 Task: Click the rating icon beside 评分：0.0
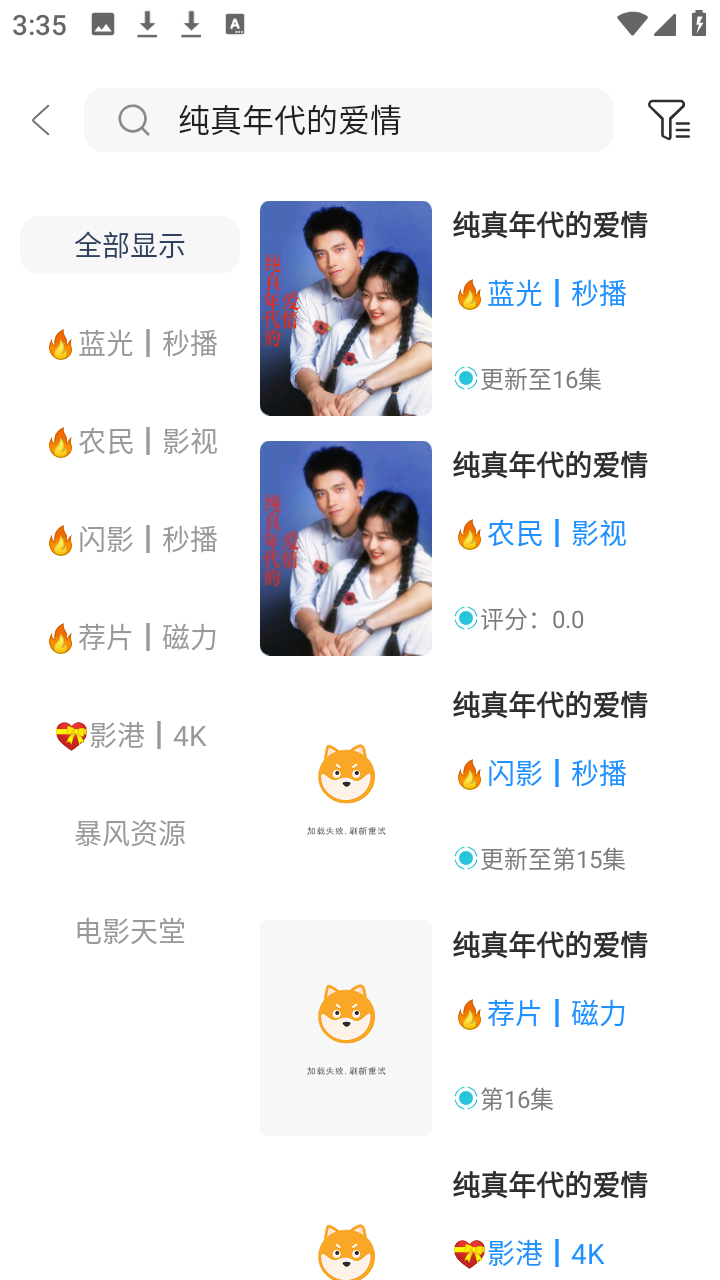coord(466,620)
